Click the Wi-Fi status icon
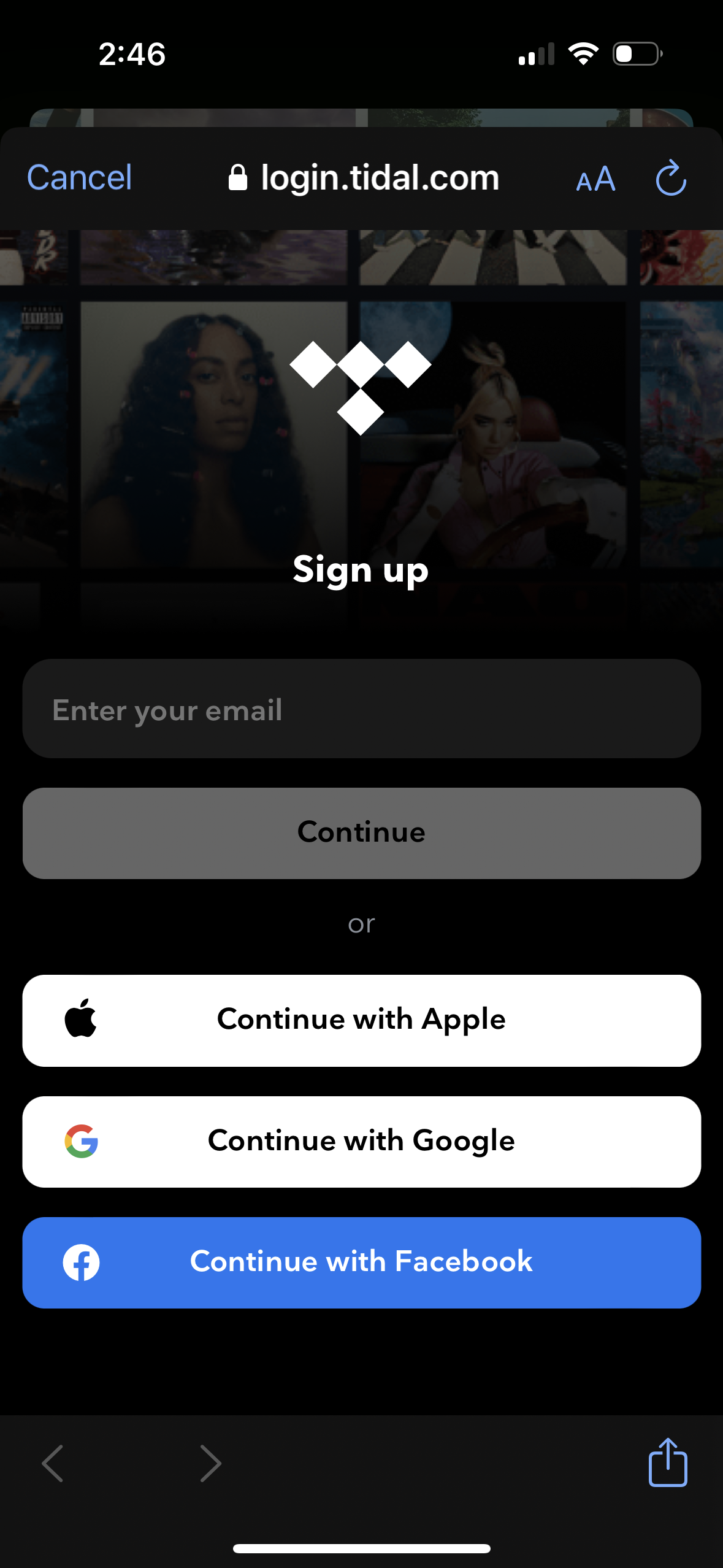Screen dimensions: 723x1568 click(583, 54)
